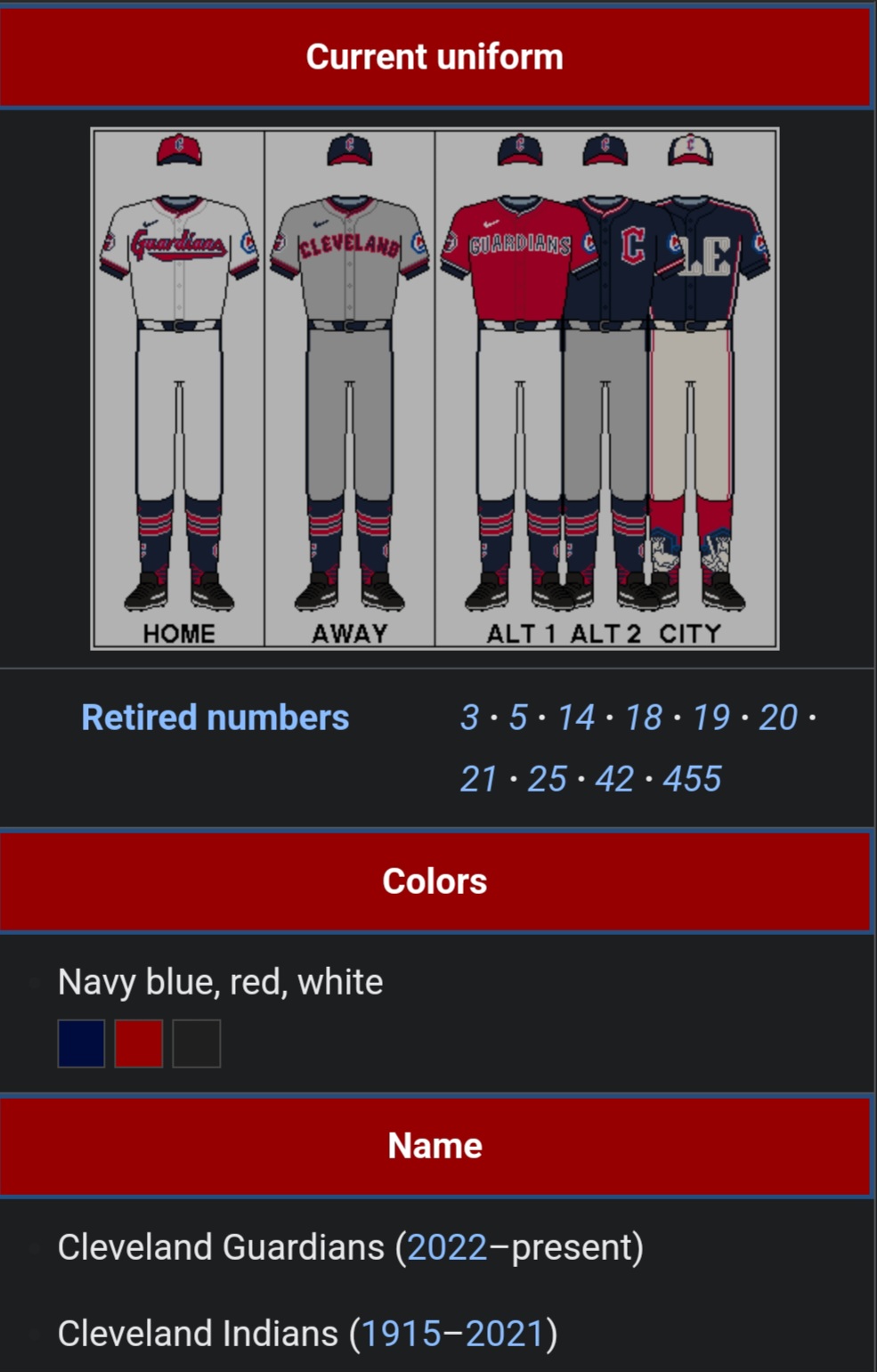Open the 2021 link after Cleveland Indians
This screenshot has height=1372, width=877.
click(x=504, y=1334)
